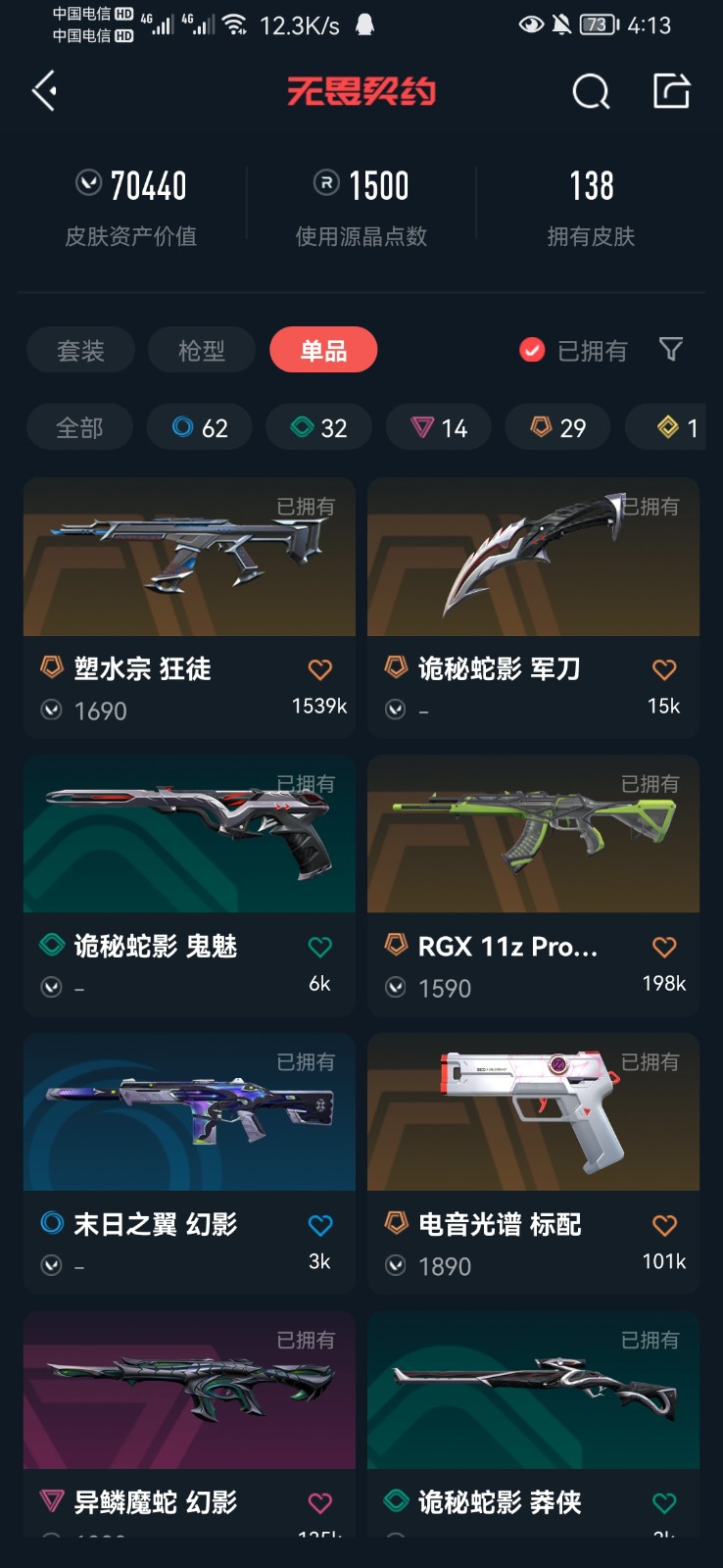Open the 塑水宗 狂徒 skin card
The image size is (723, 1568).
point(189,608)
